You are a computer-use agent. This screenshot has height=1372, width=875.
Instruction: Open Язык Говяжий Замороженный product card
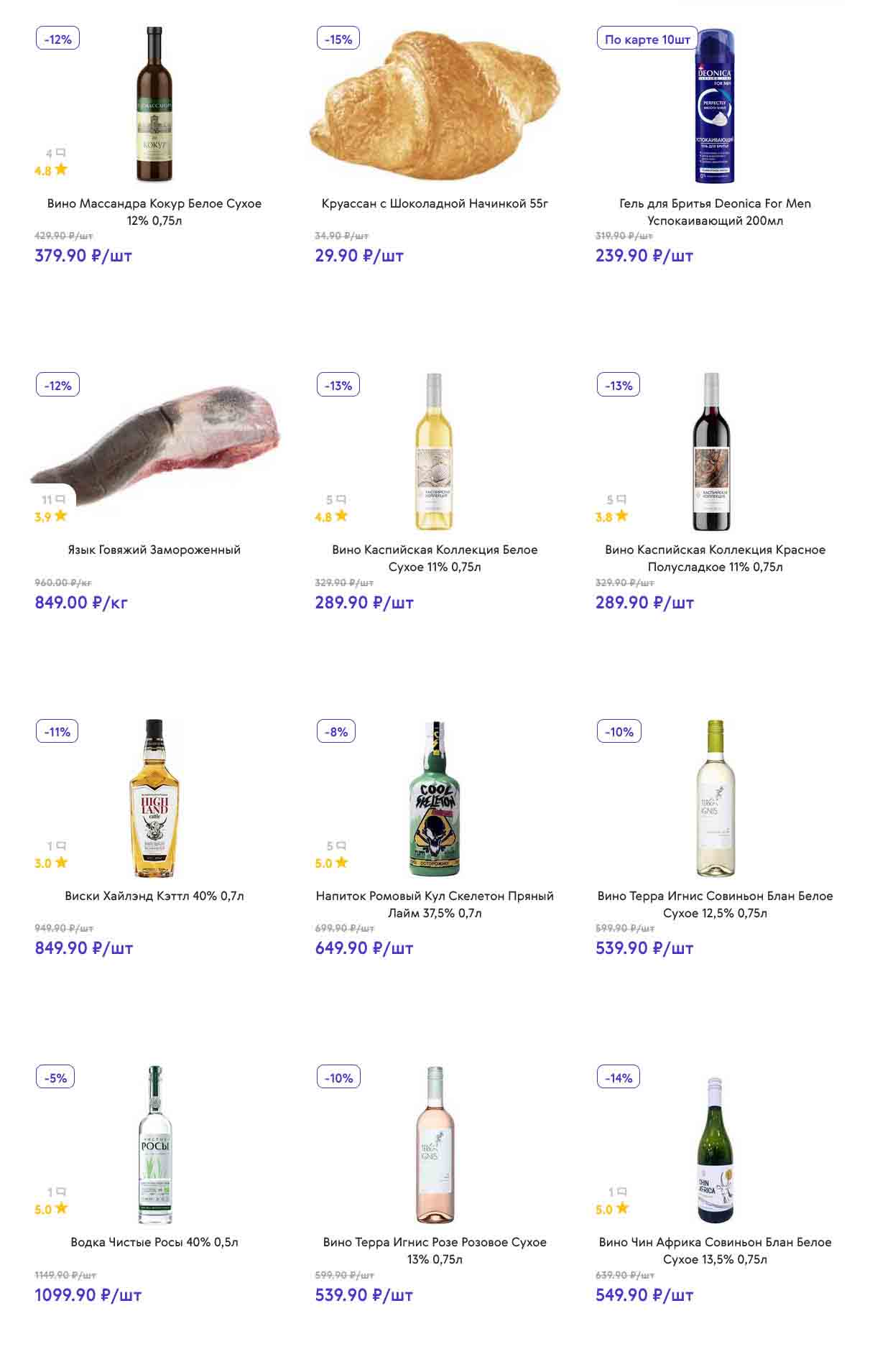pyautogui.click(x=154, y=550)
